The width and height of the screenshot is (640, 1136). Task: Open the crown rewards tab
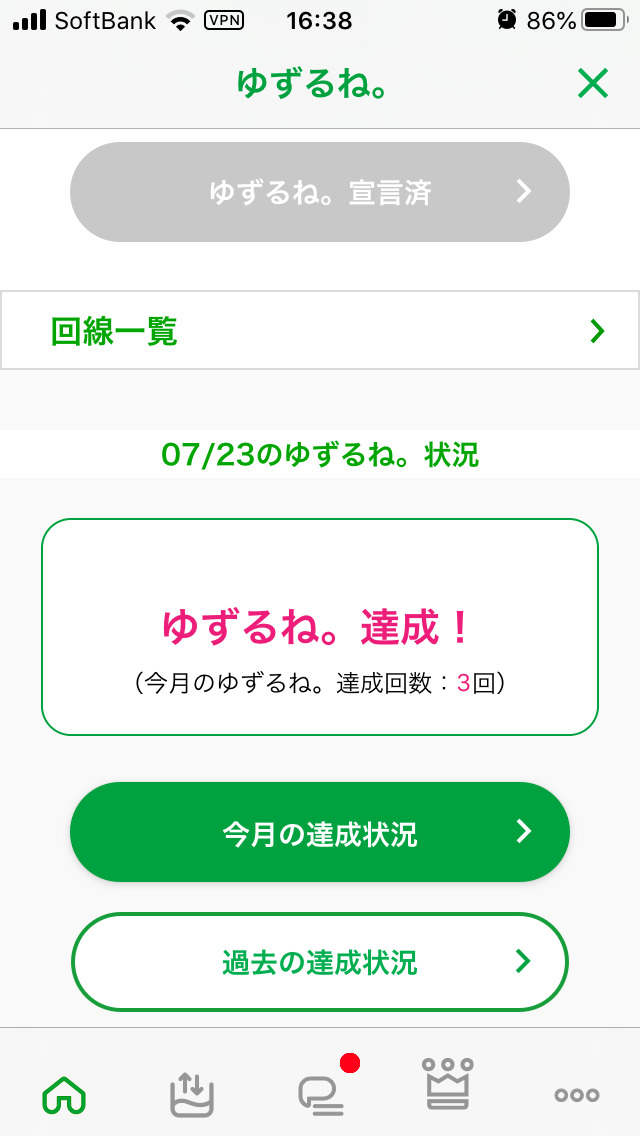pos(449,1085)
